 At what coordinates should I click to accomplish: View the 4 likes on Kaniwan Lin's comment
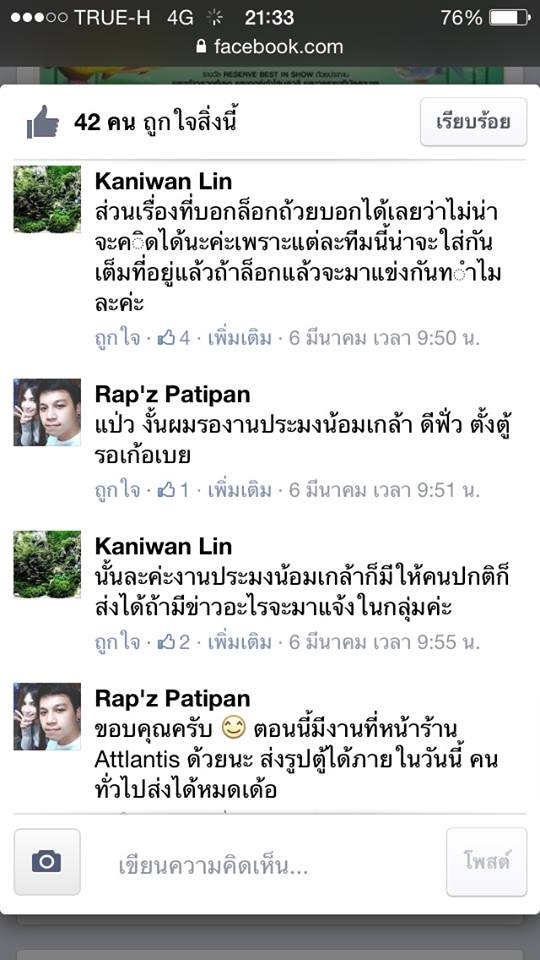174,338
